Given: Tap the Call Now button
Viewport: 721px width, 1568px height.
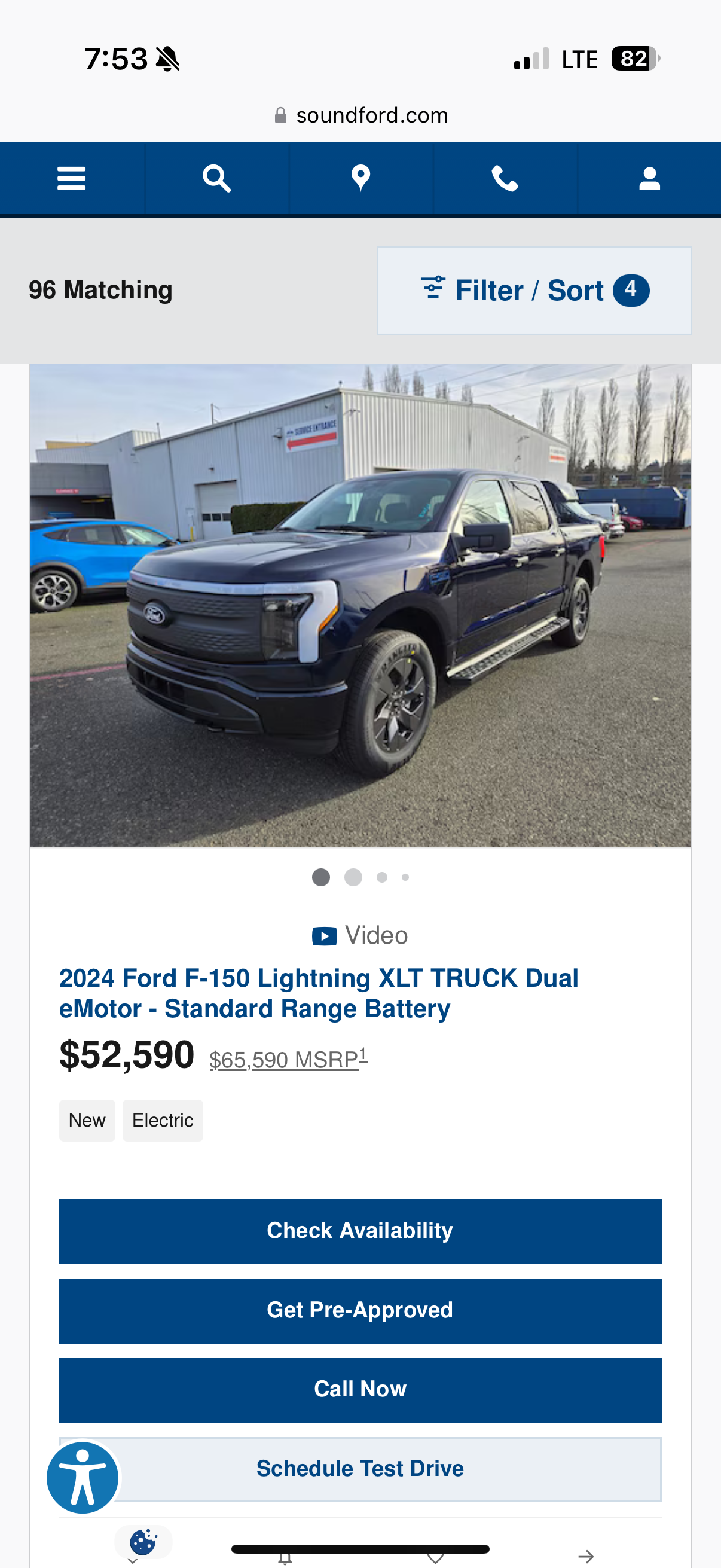Looking at the screenshot, I should tap(360, 1390).
